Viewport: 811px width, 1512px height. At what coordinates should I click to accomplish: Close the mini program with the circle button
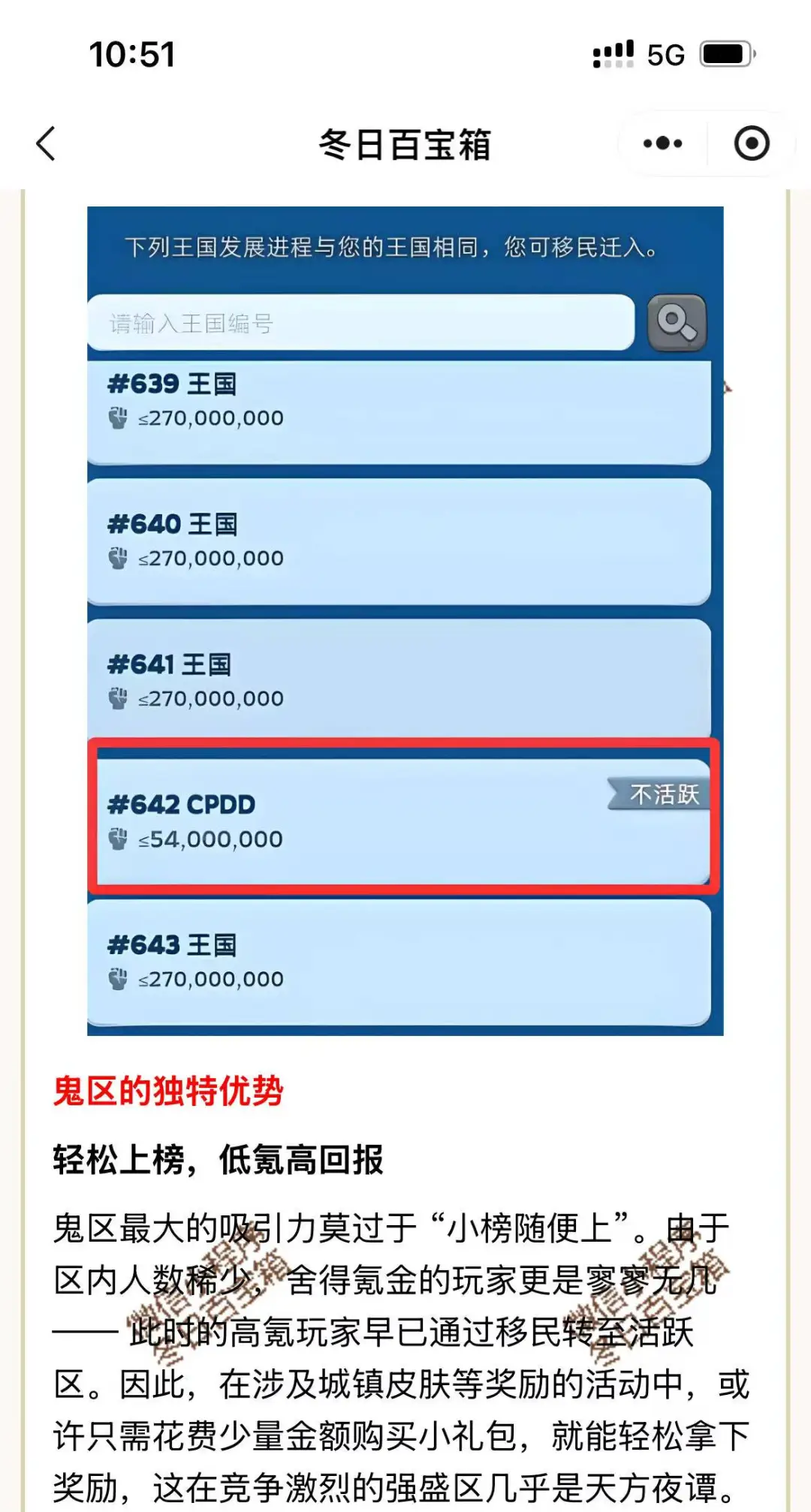point(752,143)
